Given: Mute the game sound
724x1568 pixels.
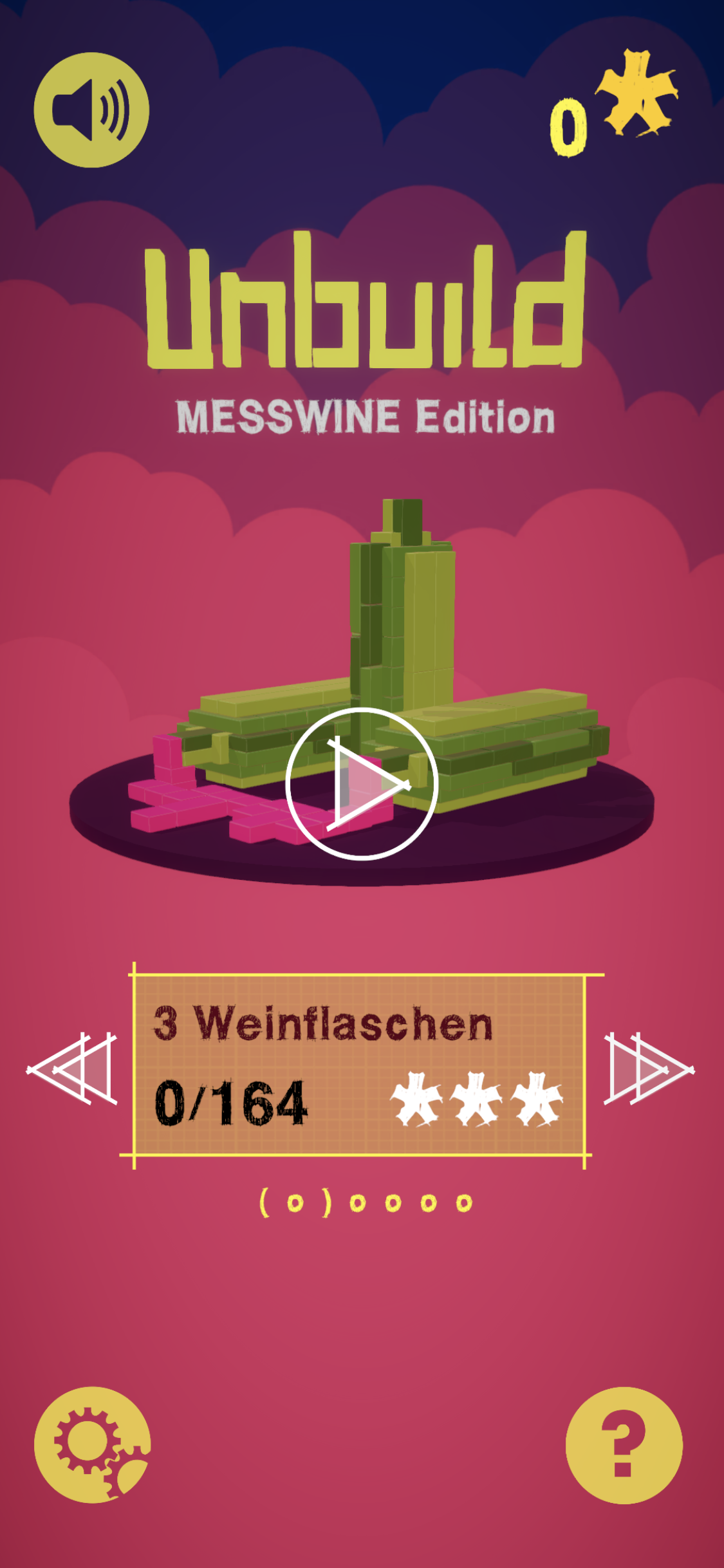Looking at the screenshot, I should 91,110.
